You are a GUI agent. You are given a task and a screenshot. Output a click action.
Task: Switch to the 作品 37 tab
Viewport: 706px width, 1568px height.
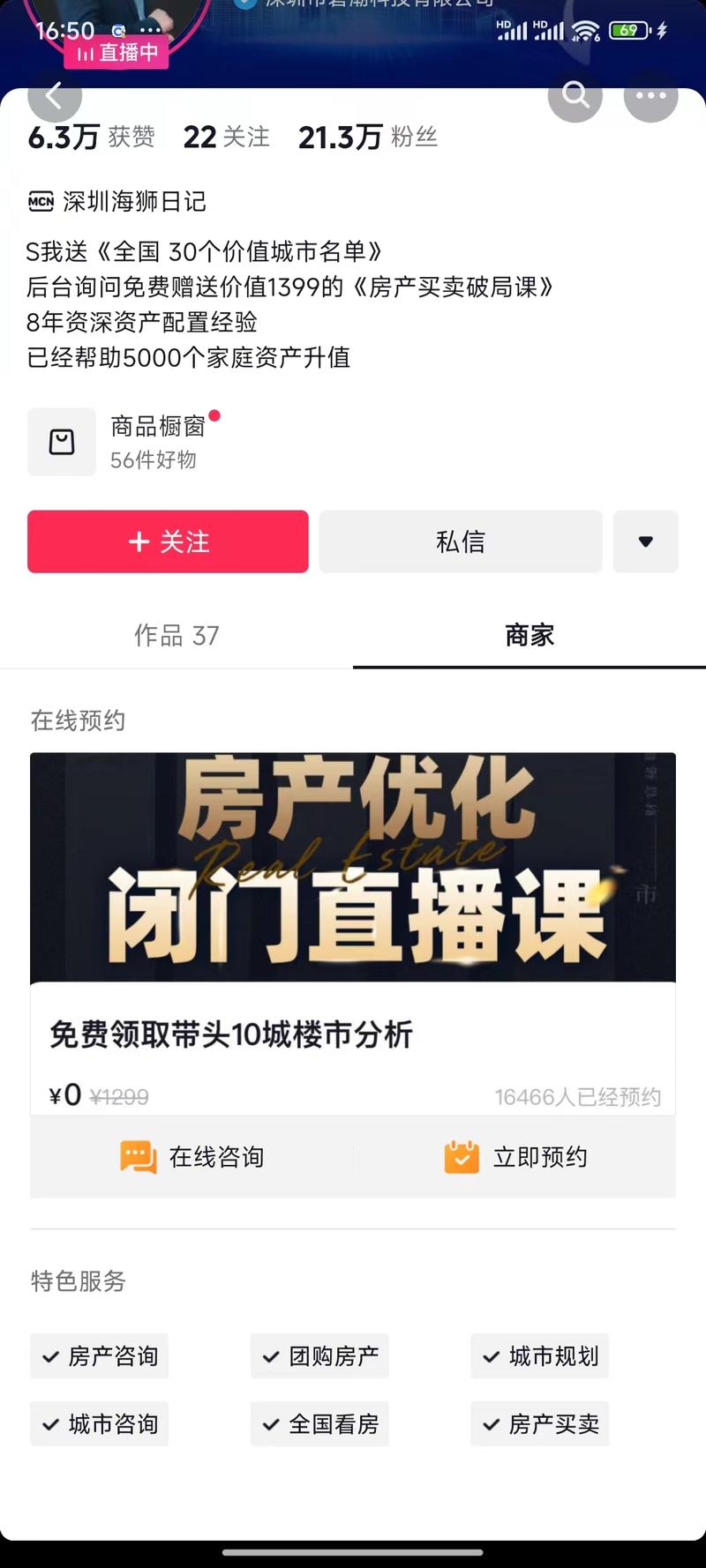point(176,635)
